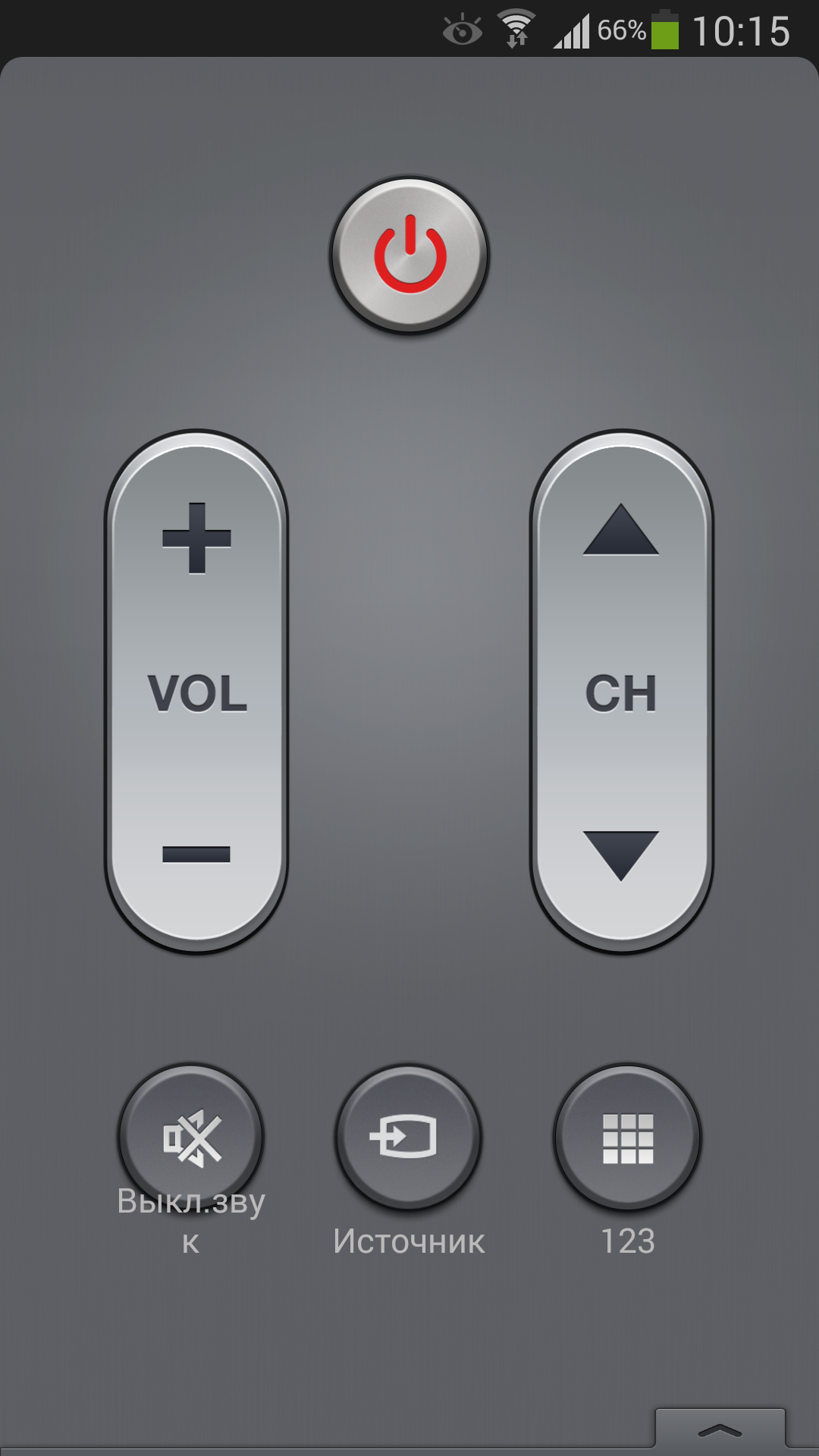819x1456 pixels.
Task: Open the 123 number keypad
Action: tap(628, 1136)
